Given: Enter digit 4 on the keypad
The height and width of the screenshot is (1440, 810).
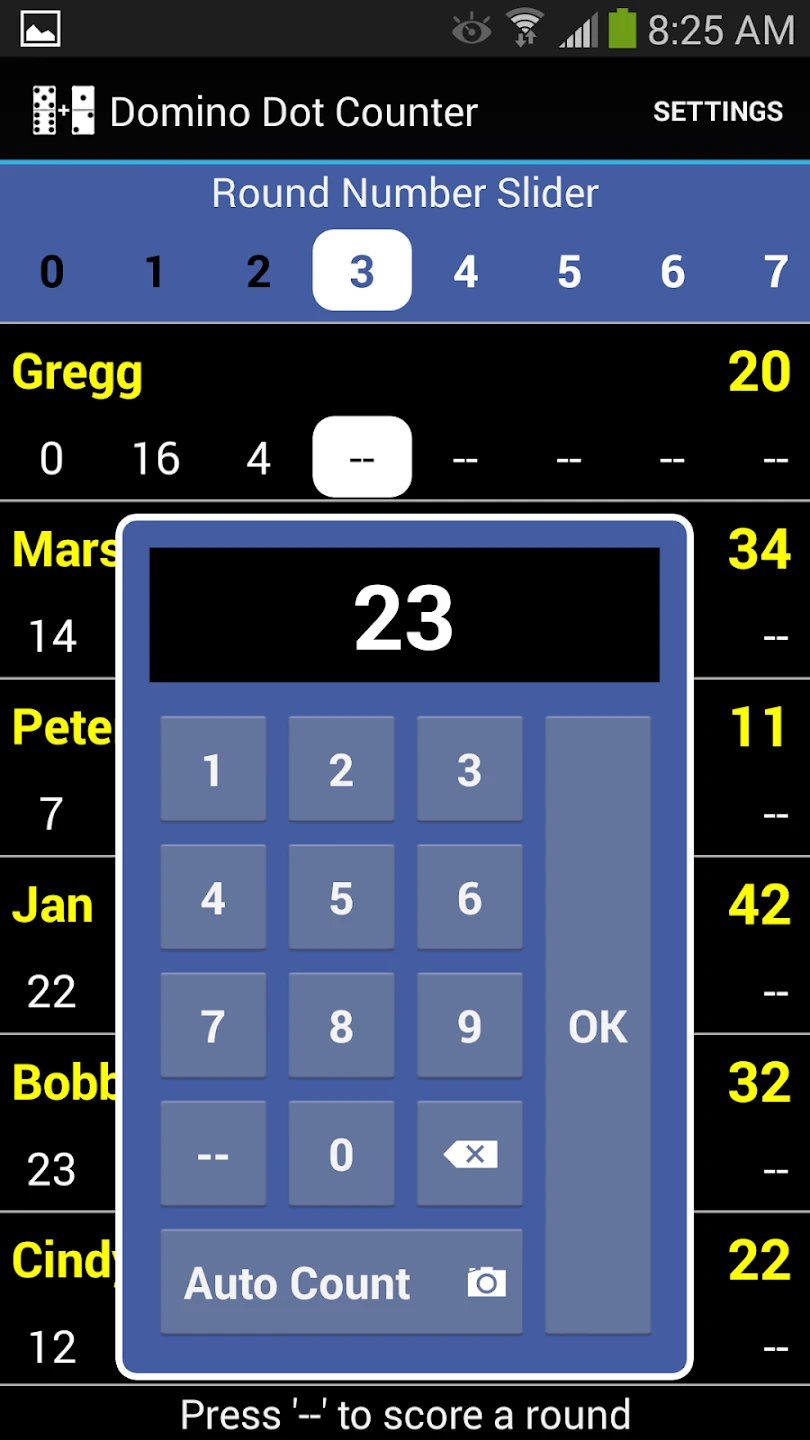Looking at the screenshot, I should tap(213, 897).
